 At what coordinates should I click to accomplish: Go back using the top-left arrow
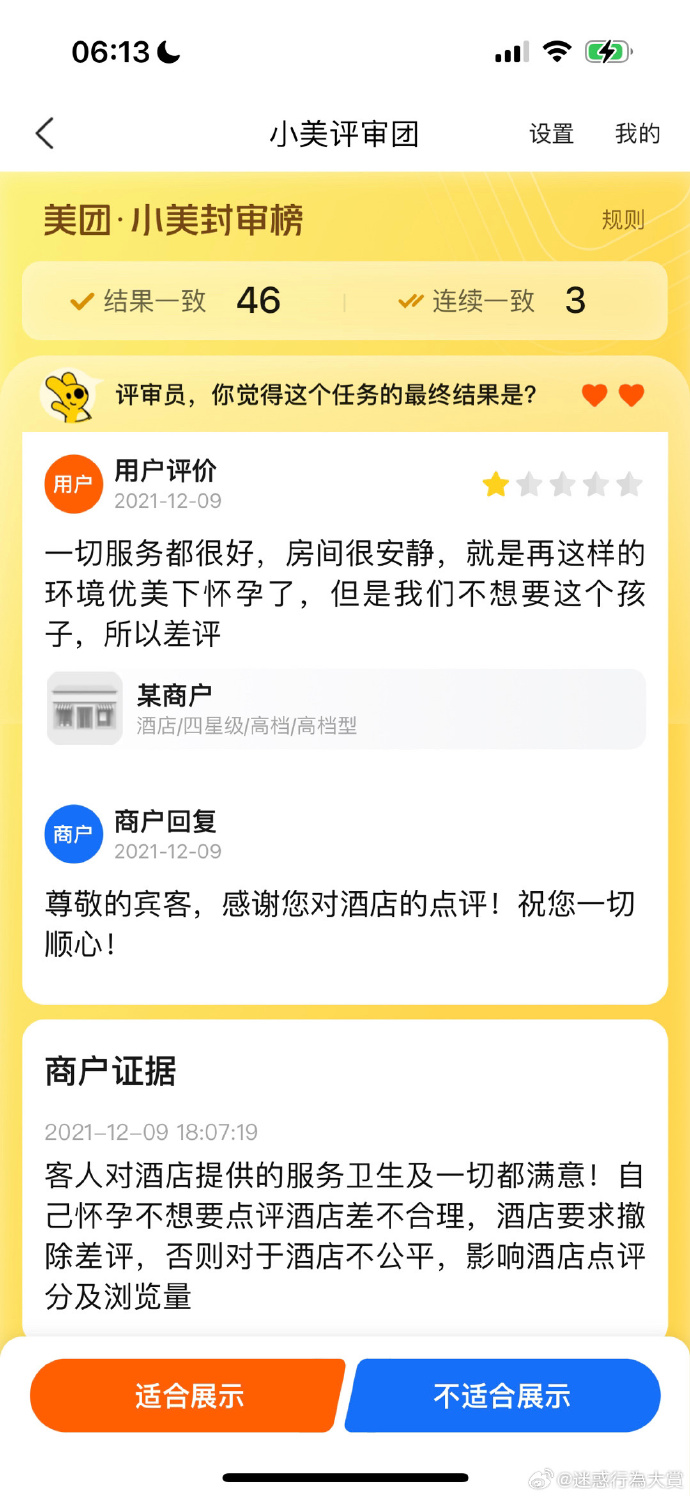pyautogui.click(x=45, y=133)
